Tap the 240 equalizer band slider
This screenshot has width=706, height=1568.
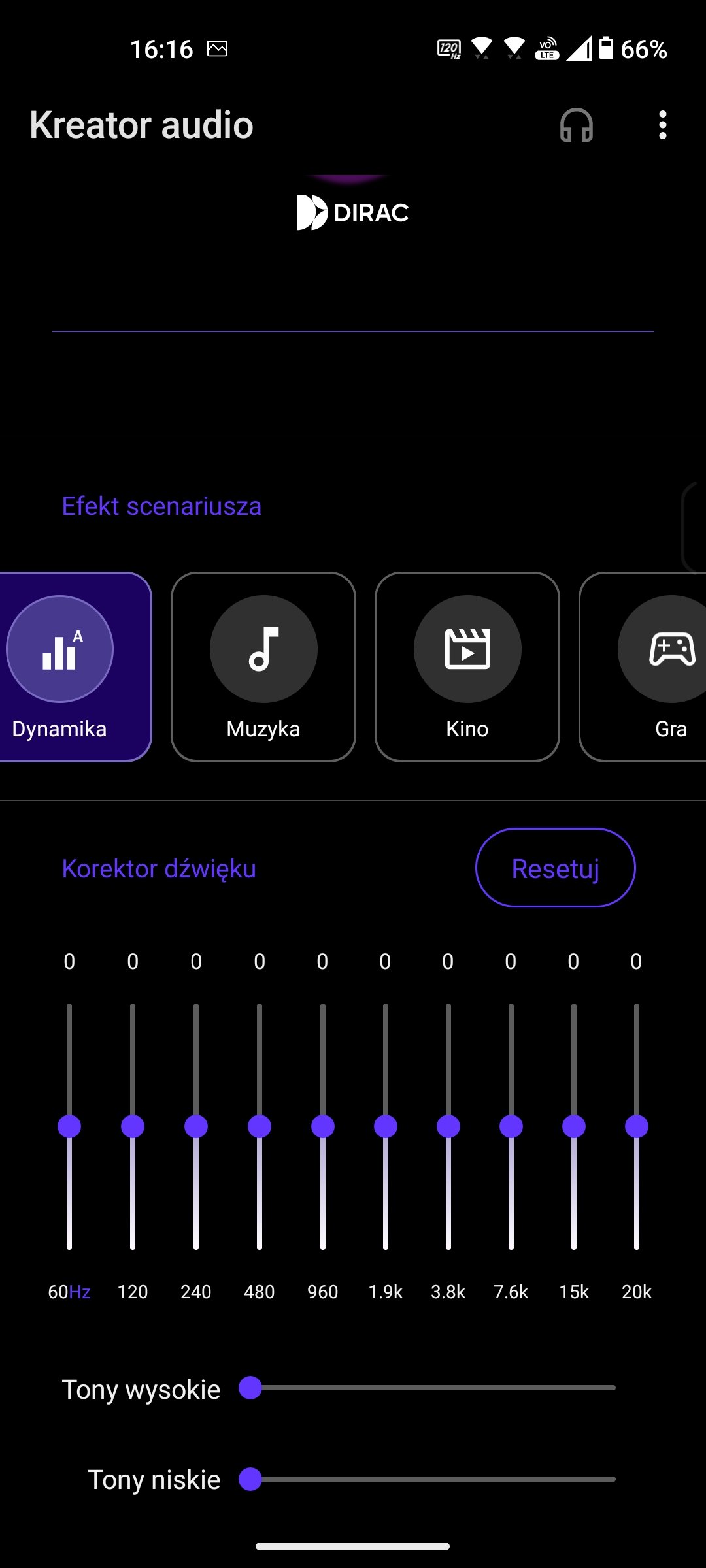coord(196,1126)
